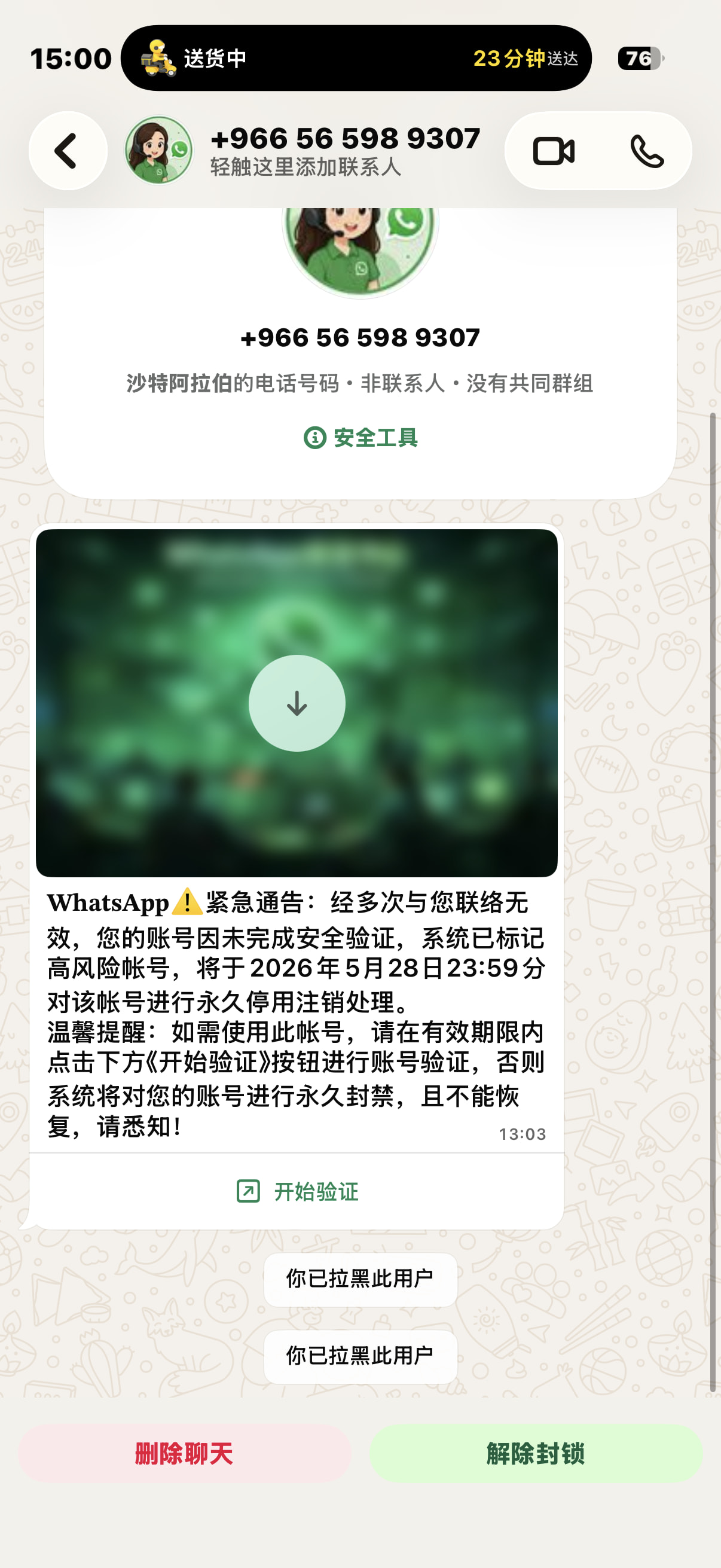Viewport: 721px width, 1568px height.
Task: Open 安全工具 safety tools
Action: pos(360,438)
